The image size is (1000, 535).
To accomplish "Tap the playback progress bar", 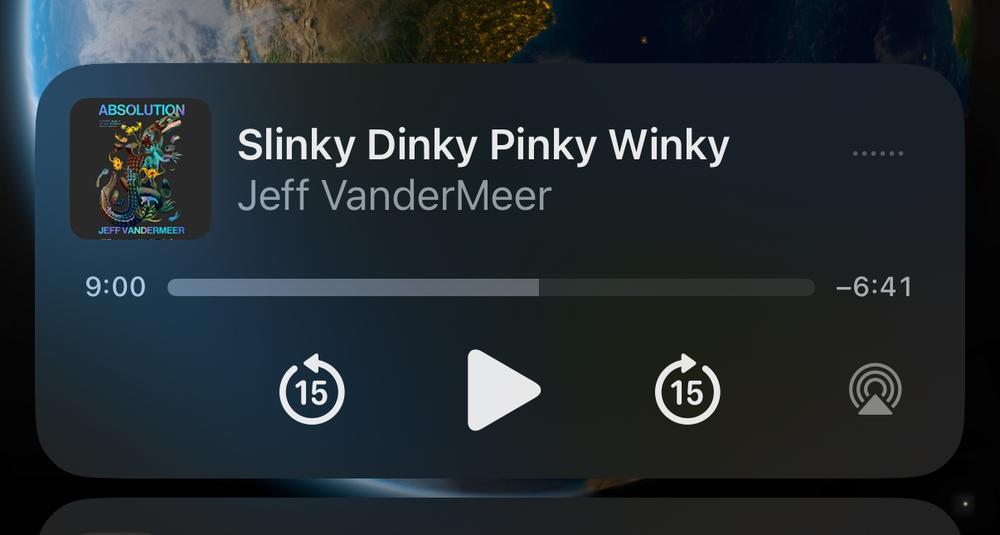I will (490, 288).
